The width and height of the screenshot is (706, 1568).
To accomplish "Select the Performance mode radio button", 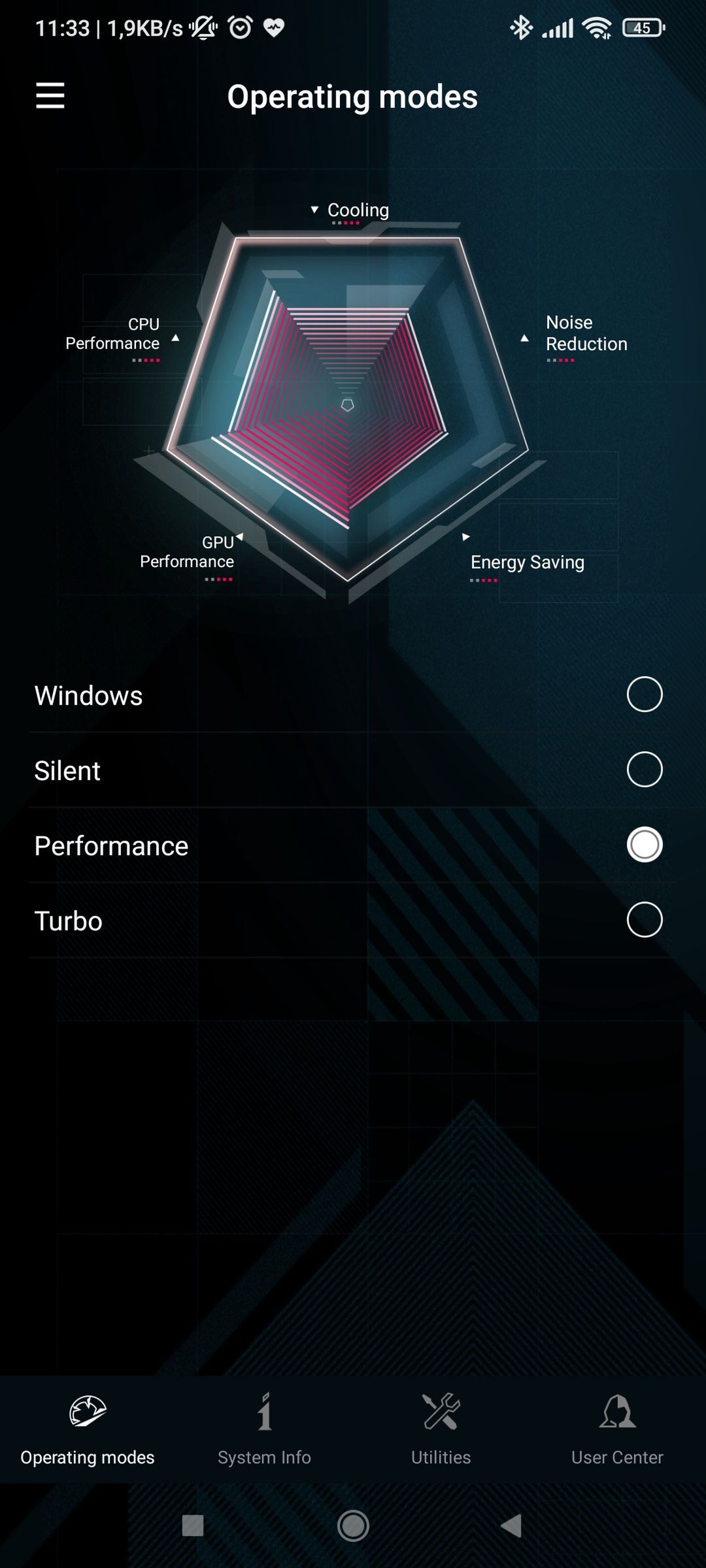I will pyautogui.click(x=645, y=845).
